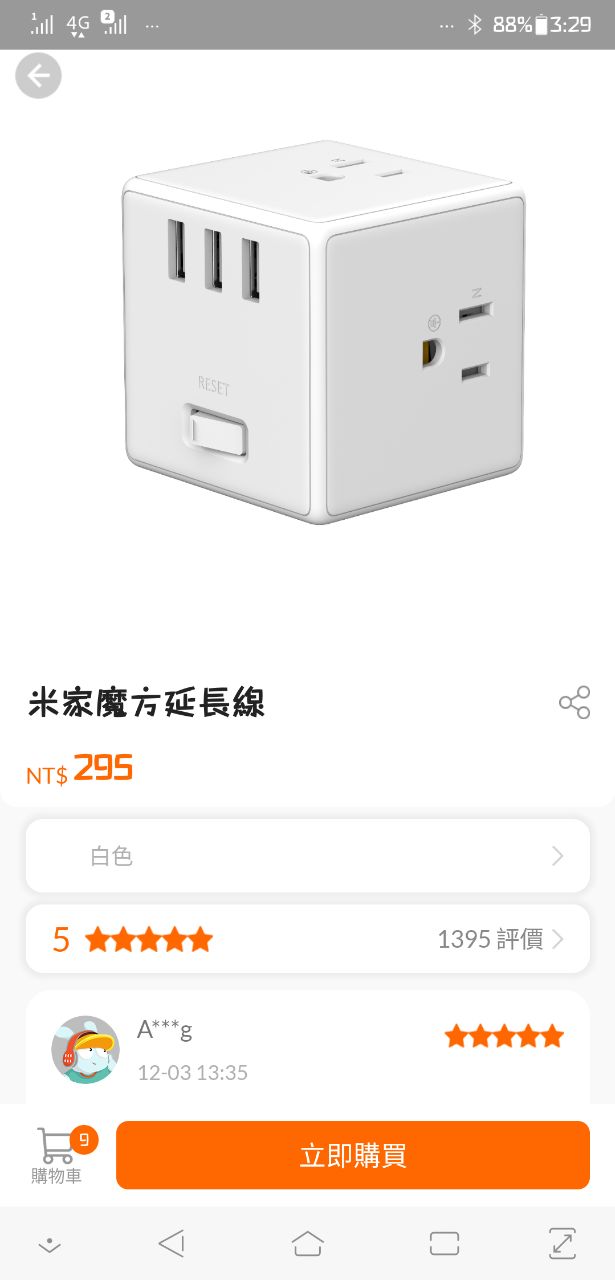Image resolution: width=615 pixels, height=1280 pixels.
Task: Open the recent apps overview
Action: tap(443, 1243)
